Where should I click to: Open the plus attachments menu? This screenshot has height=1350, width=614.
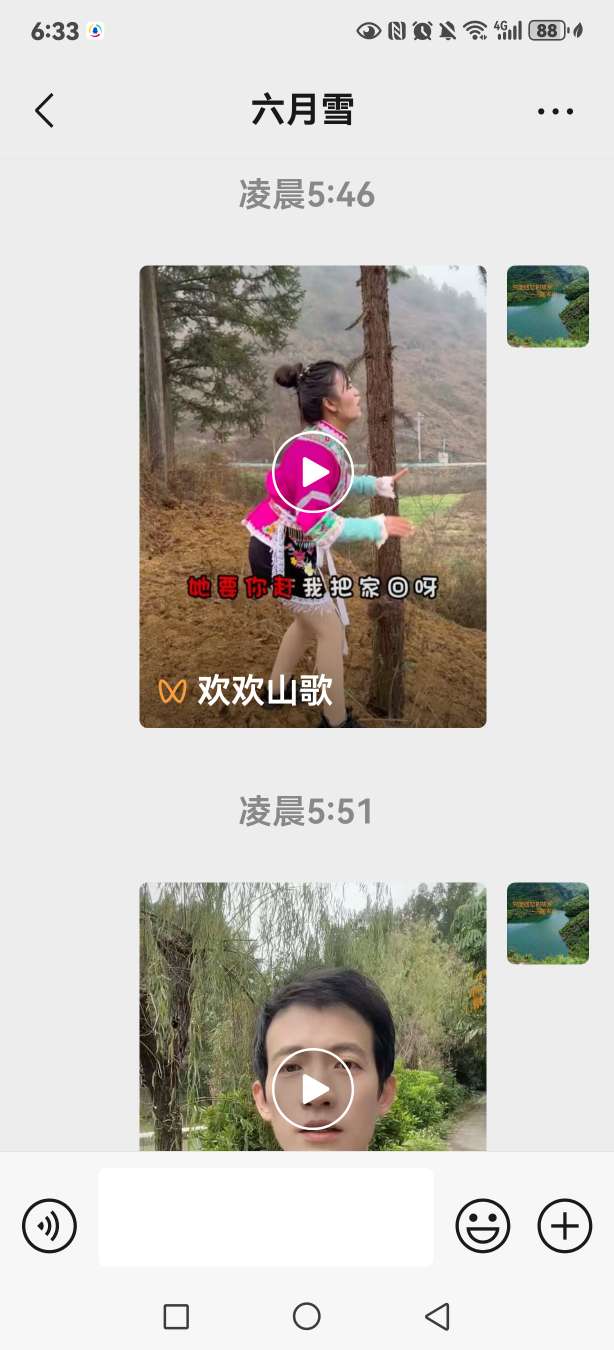565,1225
